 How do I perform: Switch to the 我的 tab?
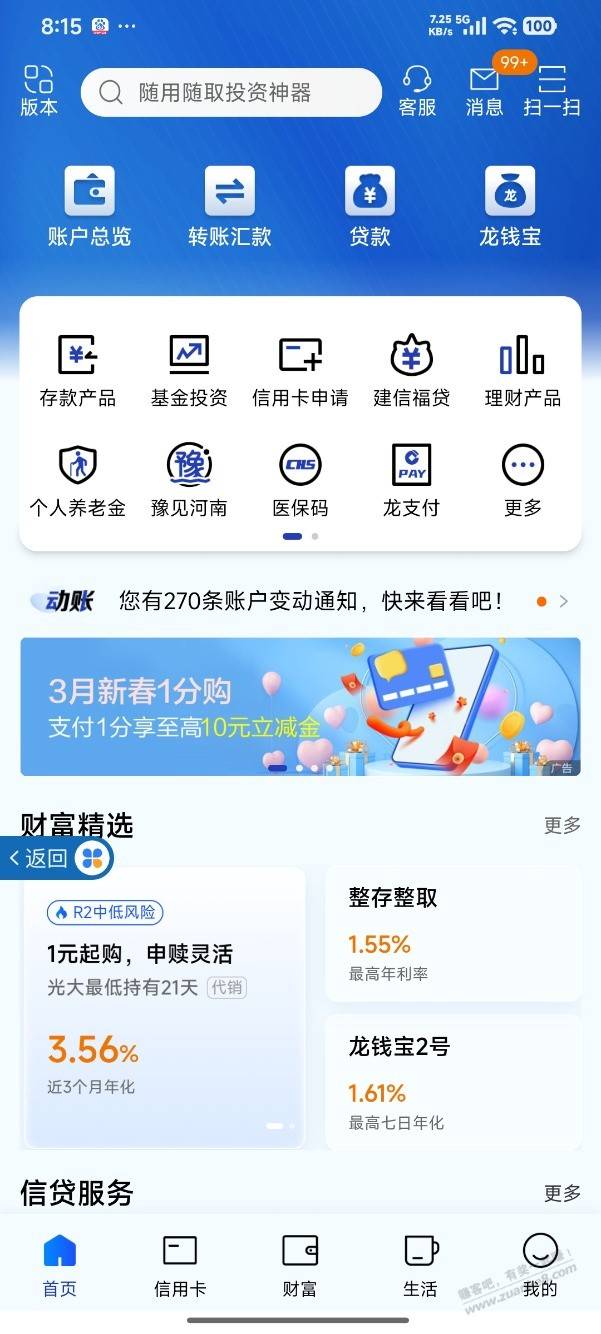point(540,1266)
